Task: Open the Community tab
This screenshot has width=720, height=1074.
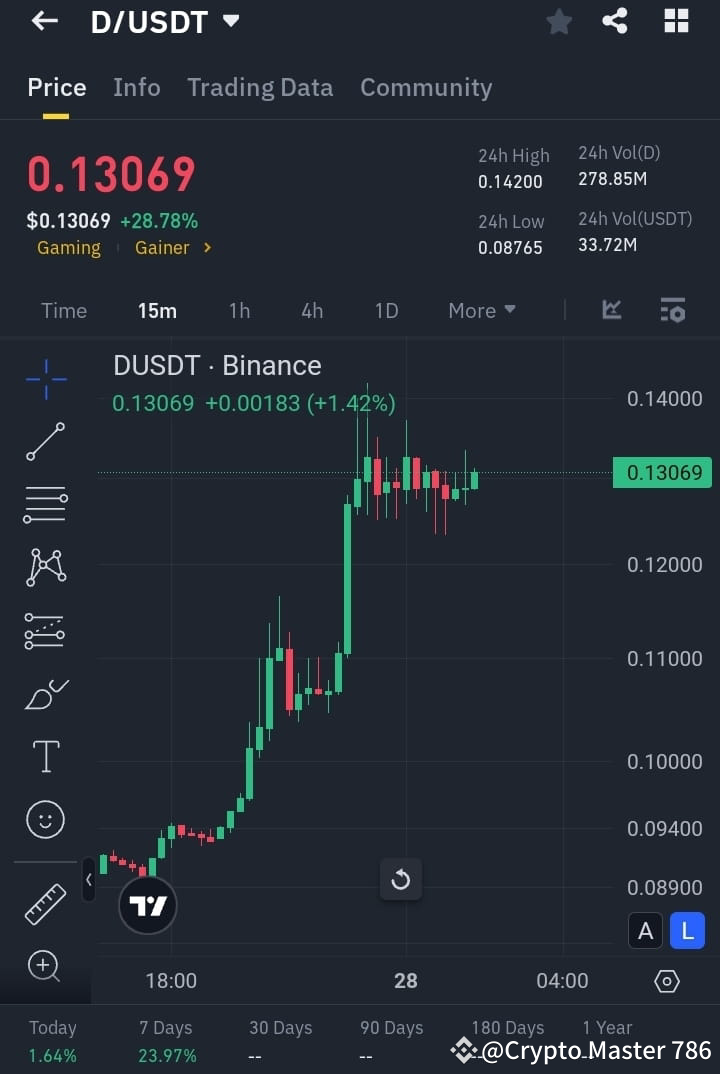Action: point(426,88)
